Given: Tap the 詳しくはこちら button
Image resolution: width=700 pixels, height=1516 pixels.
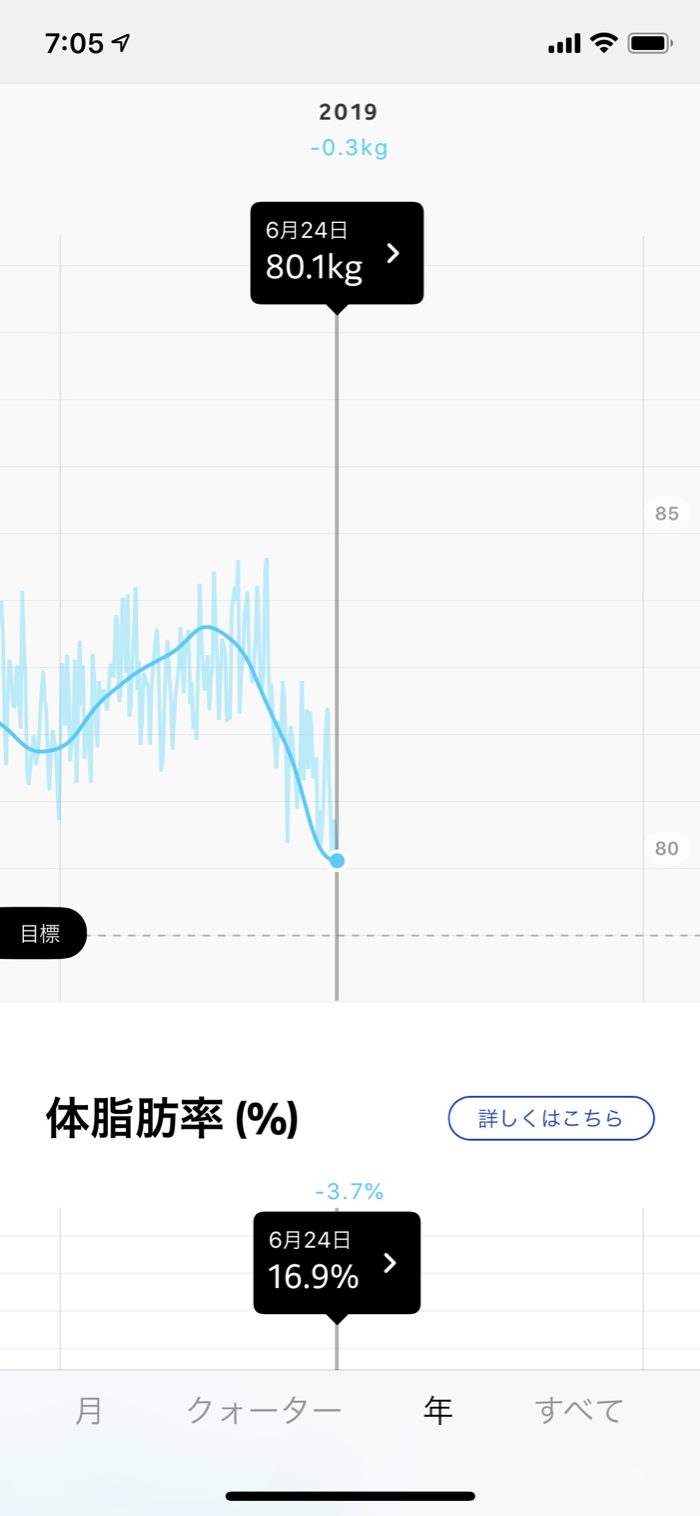Looking at the screenshot, I should [x=551, y=1118].
